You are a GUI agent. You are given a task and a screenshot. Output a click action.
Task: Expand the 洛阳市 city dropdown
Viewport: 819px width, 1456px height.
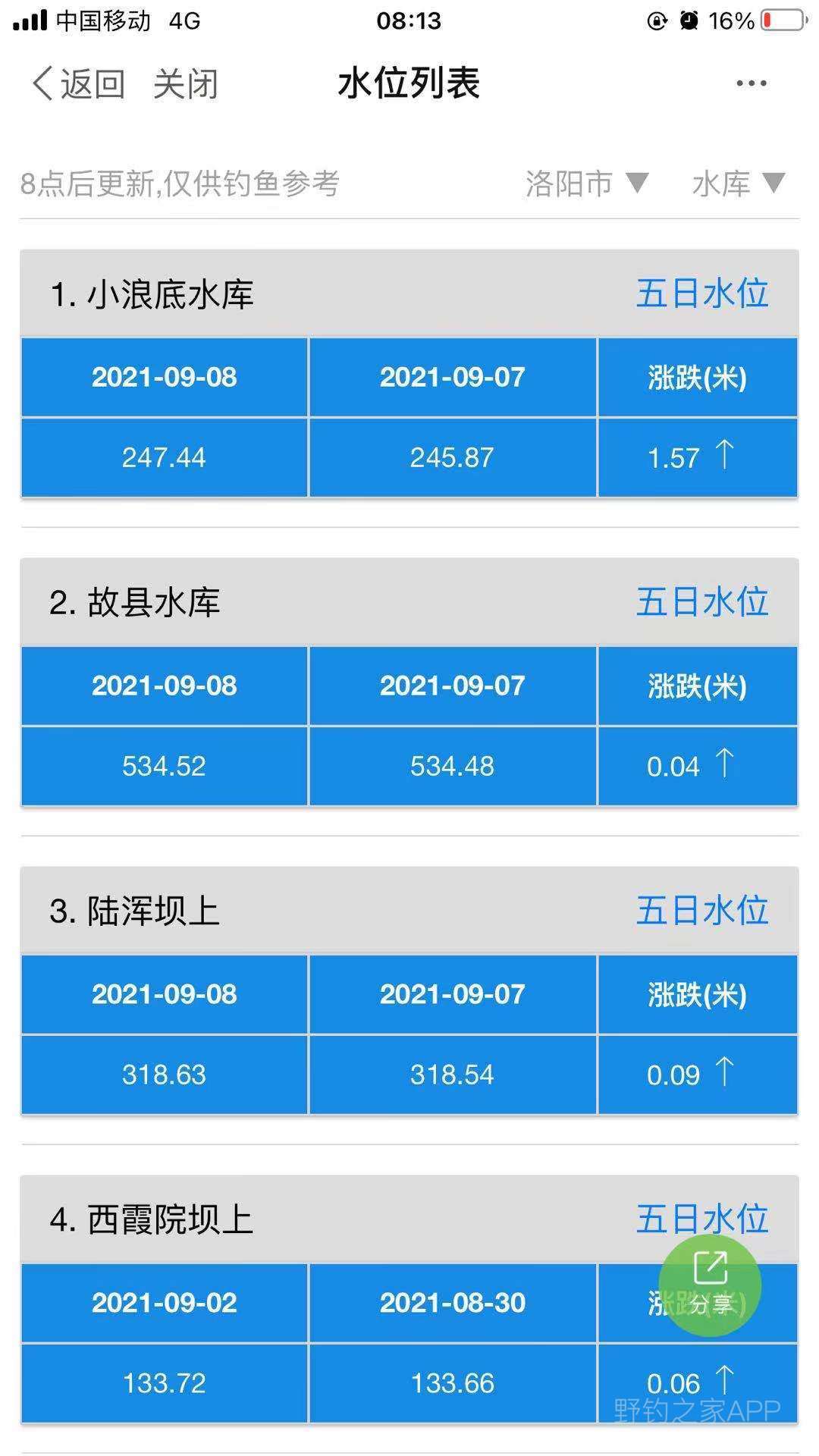(587, 184)
